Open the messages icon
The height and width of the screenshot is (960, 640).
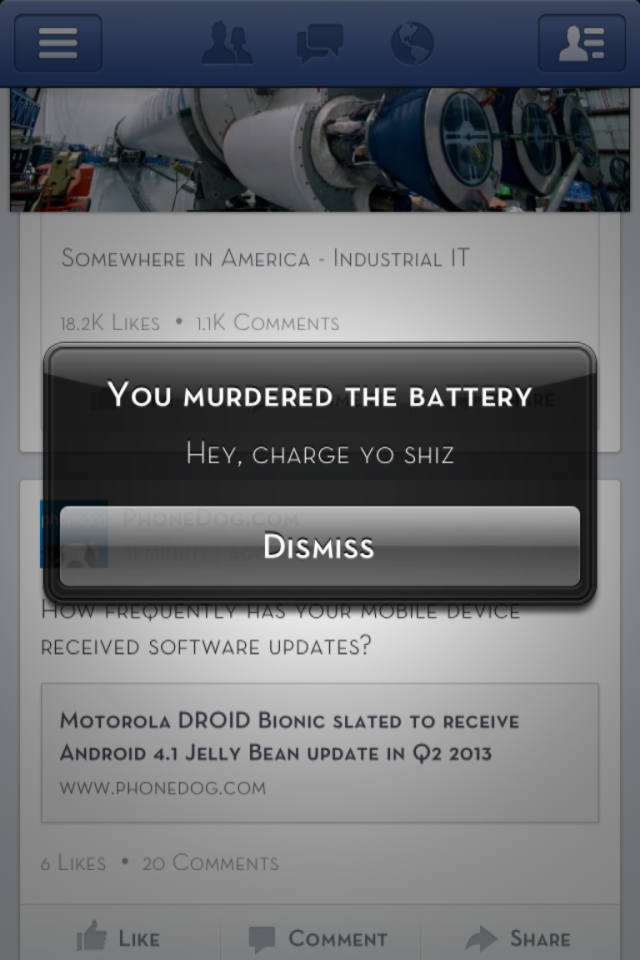(x=319, y=43)
